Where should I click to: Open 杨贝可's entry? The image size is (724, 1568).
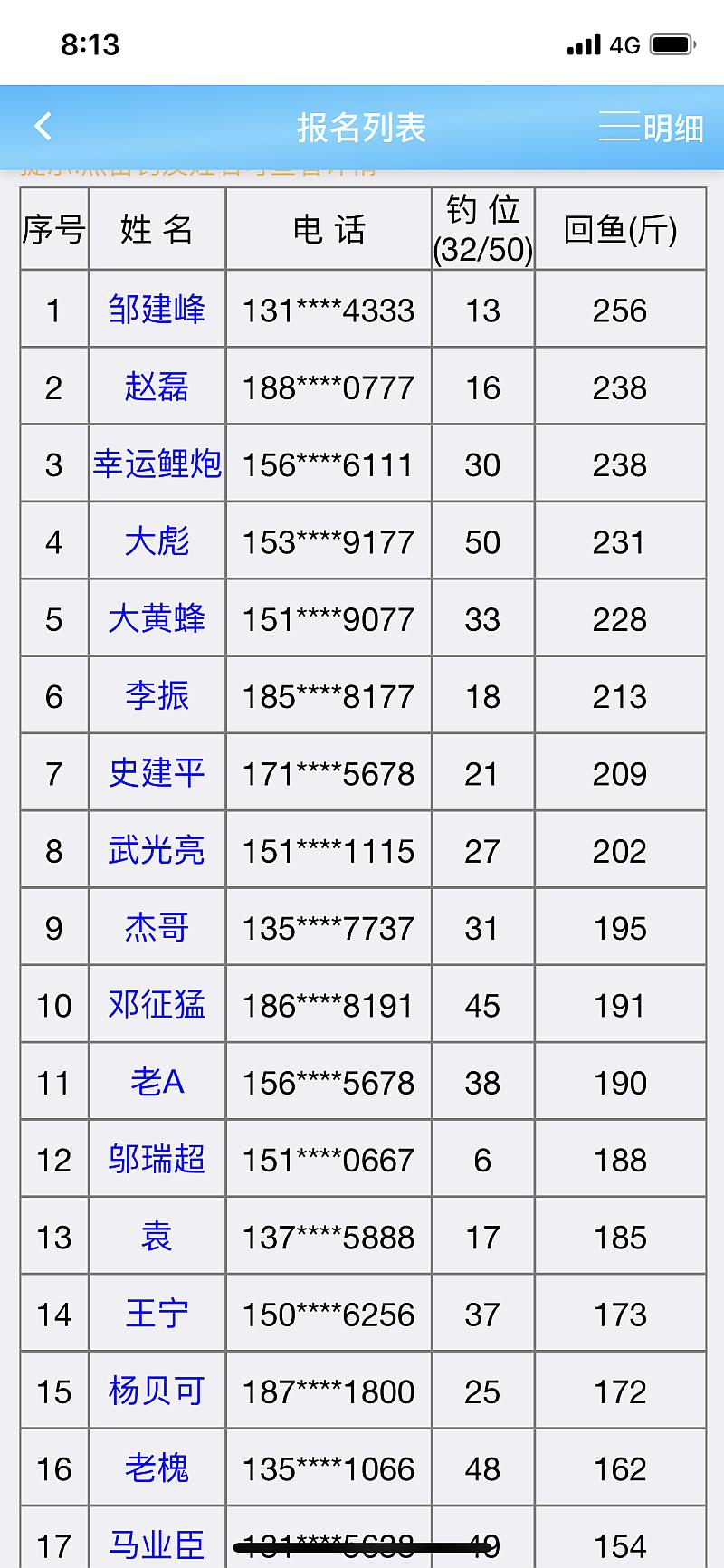[156, 1391]
